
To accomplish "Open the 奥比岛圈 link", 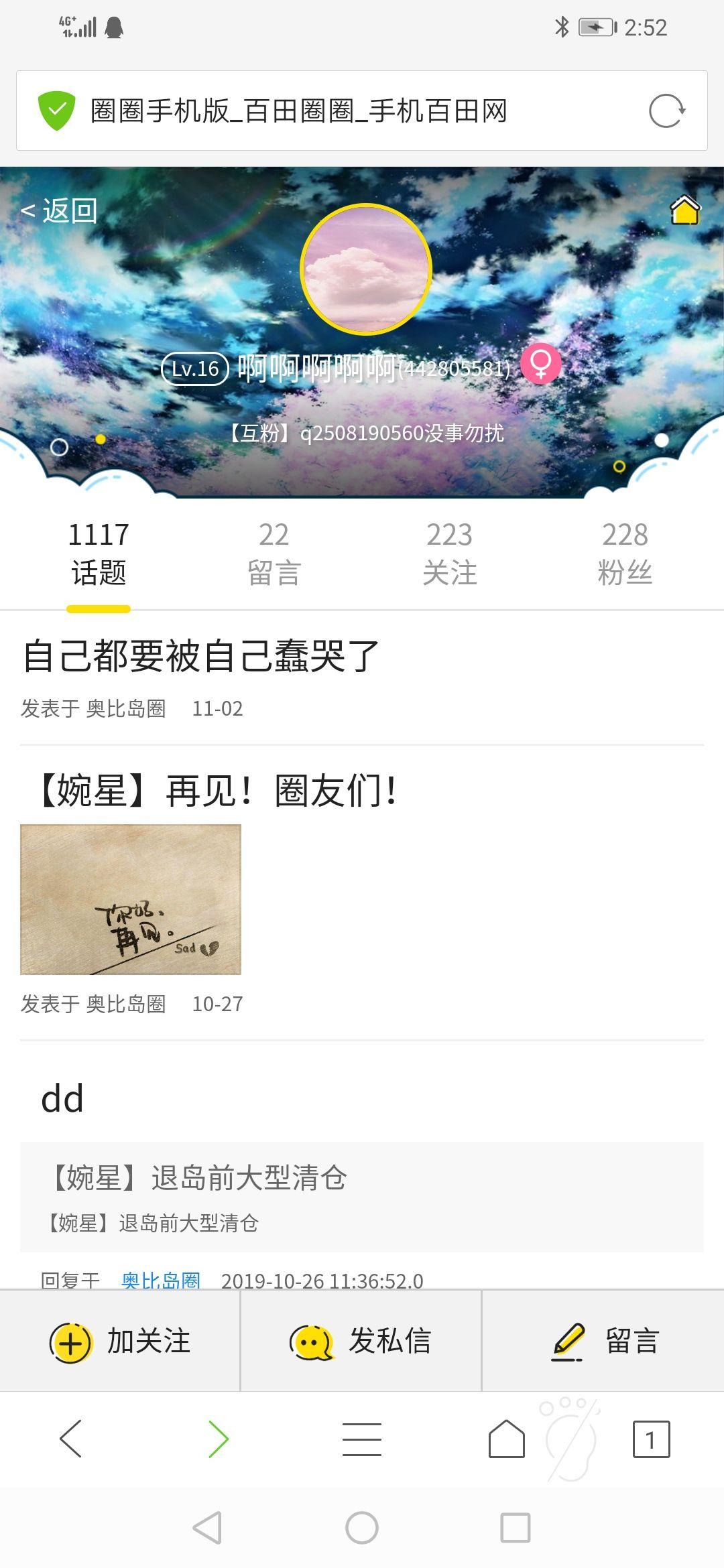I will pyautogui.click(x=161, y=1281).
